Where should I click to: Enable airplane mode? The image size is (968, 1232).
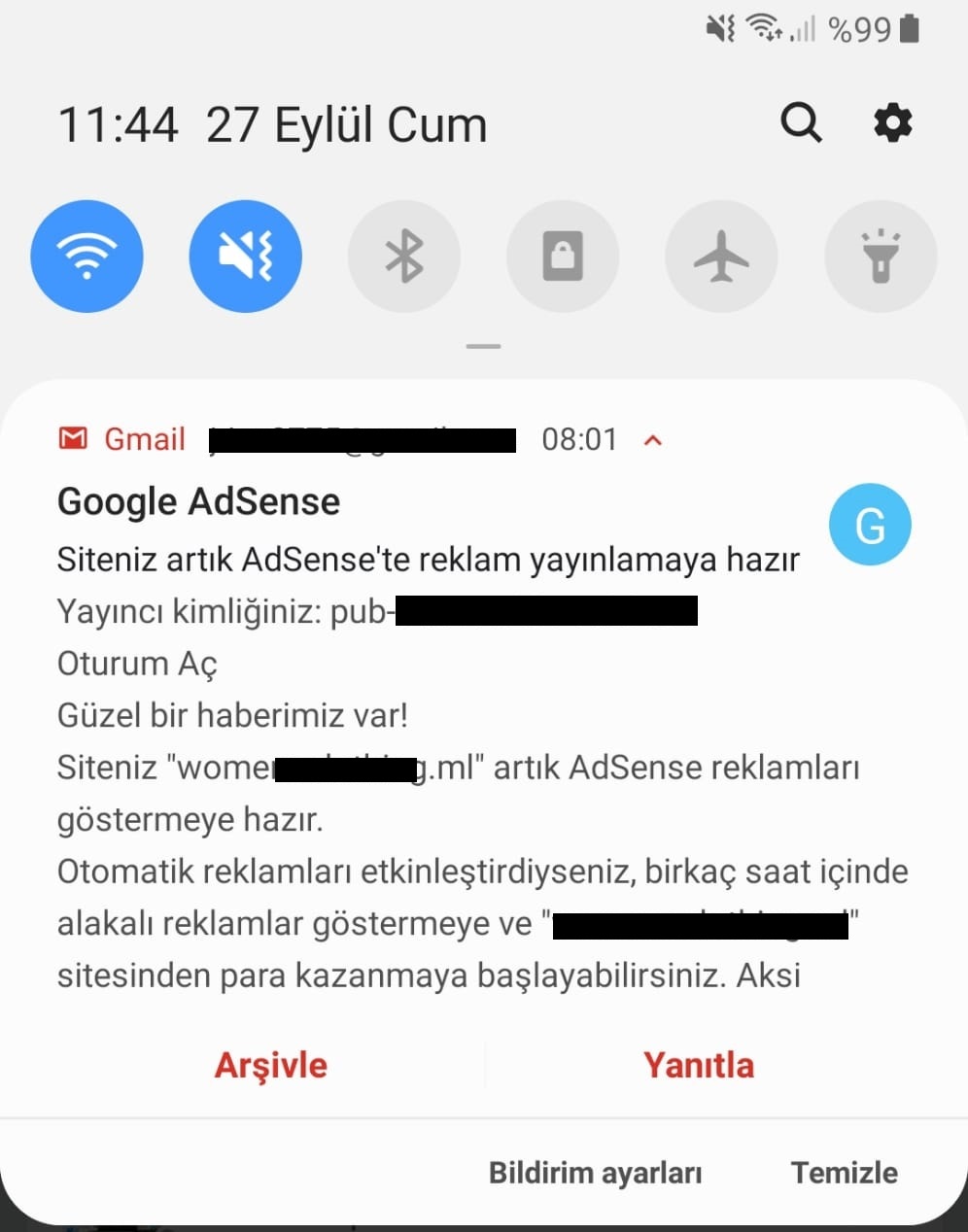(721, 257)
